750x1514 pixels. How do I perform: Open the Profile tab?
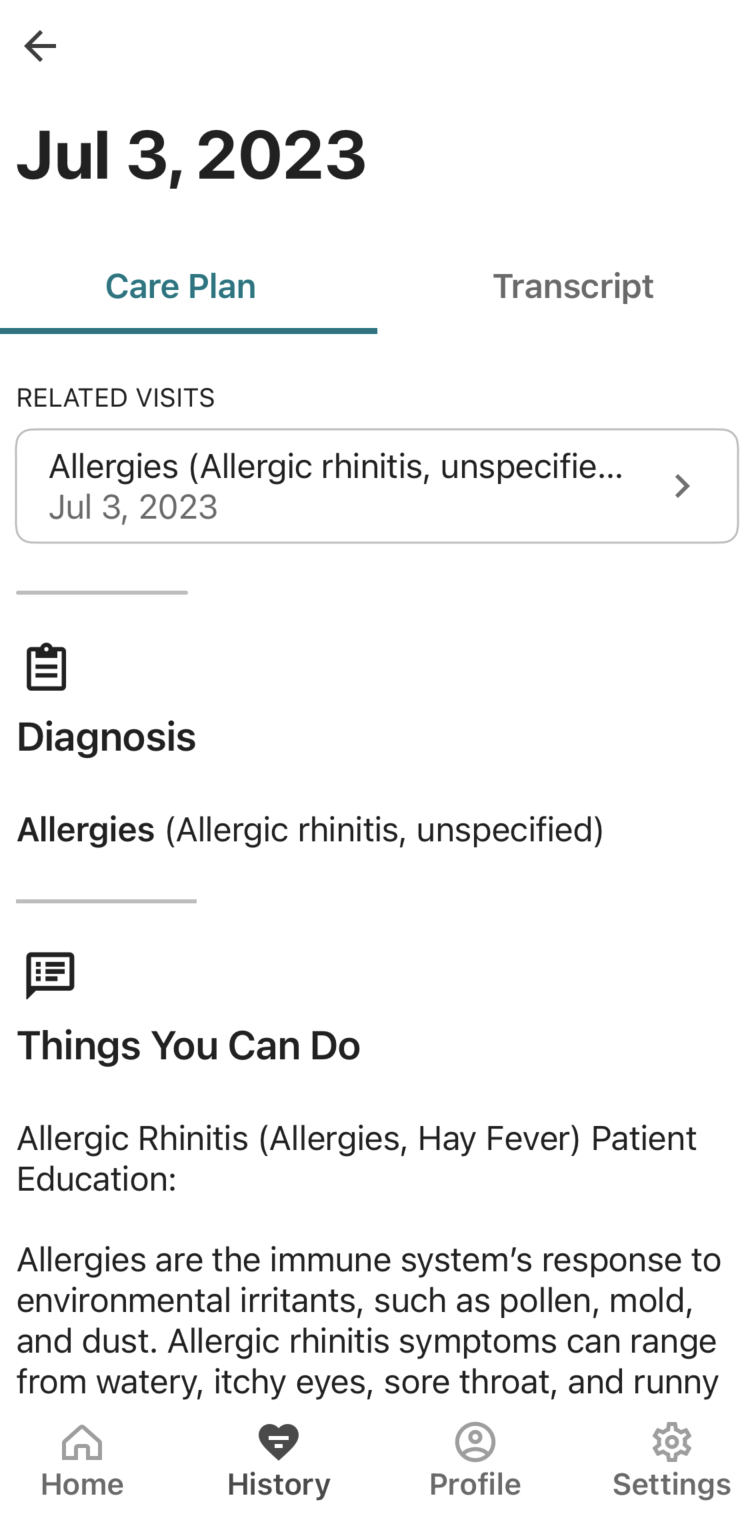coord(475,1461)
